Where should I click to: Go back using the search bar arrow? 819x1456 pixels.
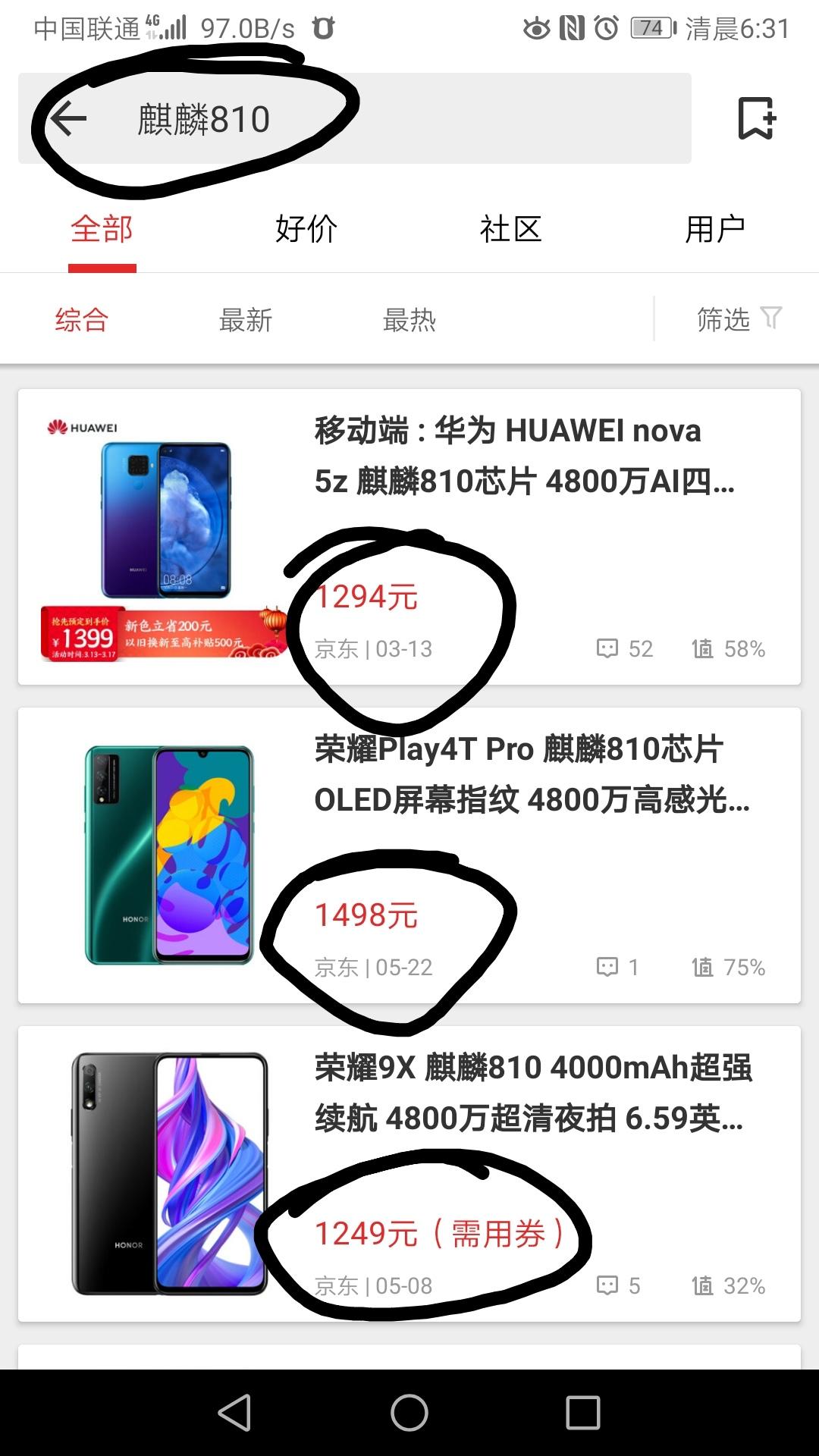click(69, 119)
